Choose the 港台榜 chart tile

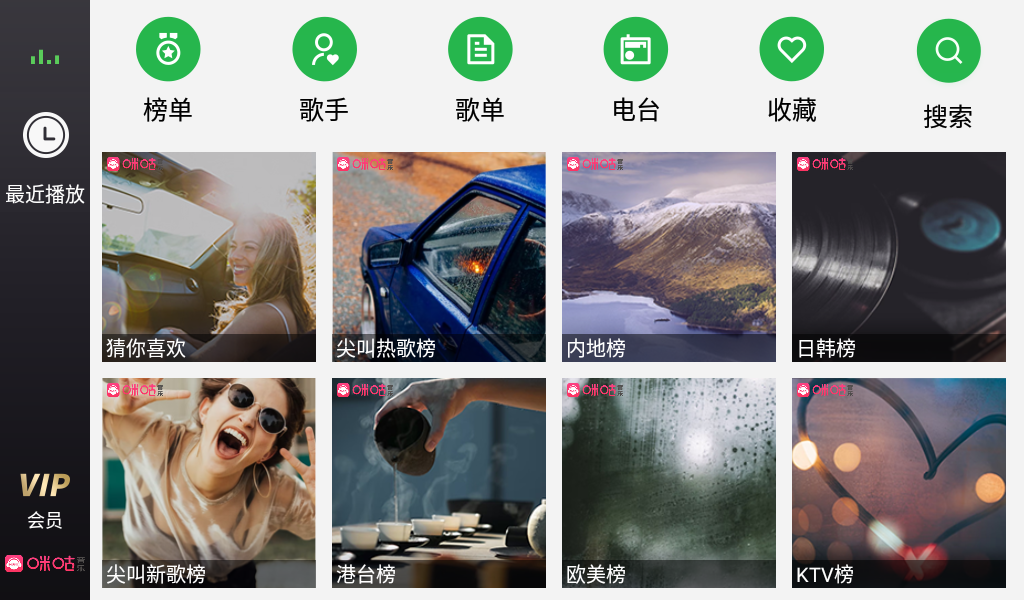(x=439, y=482)
